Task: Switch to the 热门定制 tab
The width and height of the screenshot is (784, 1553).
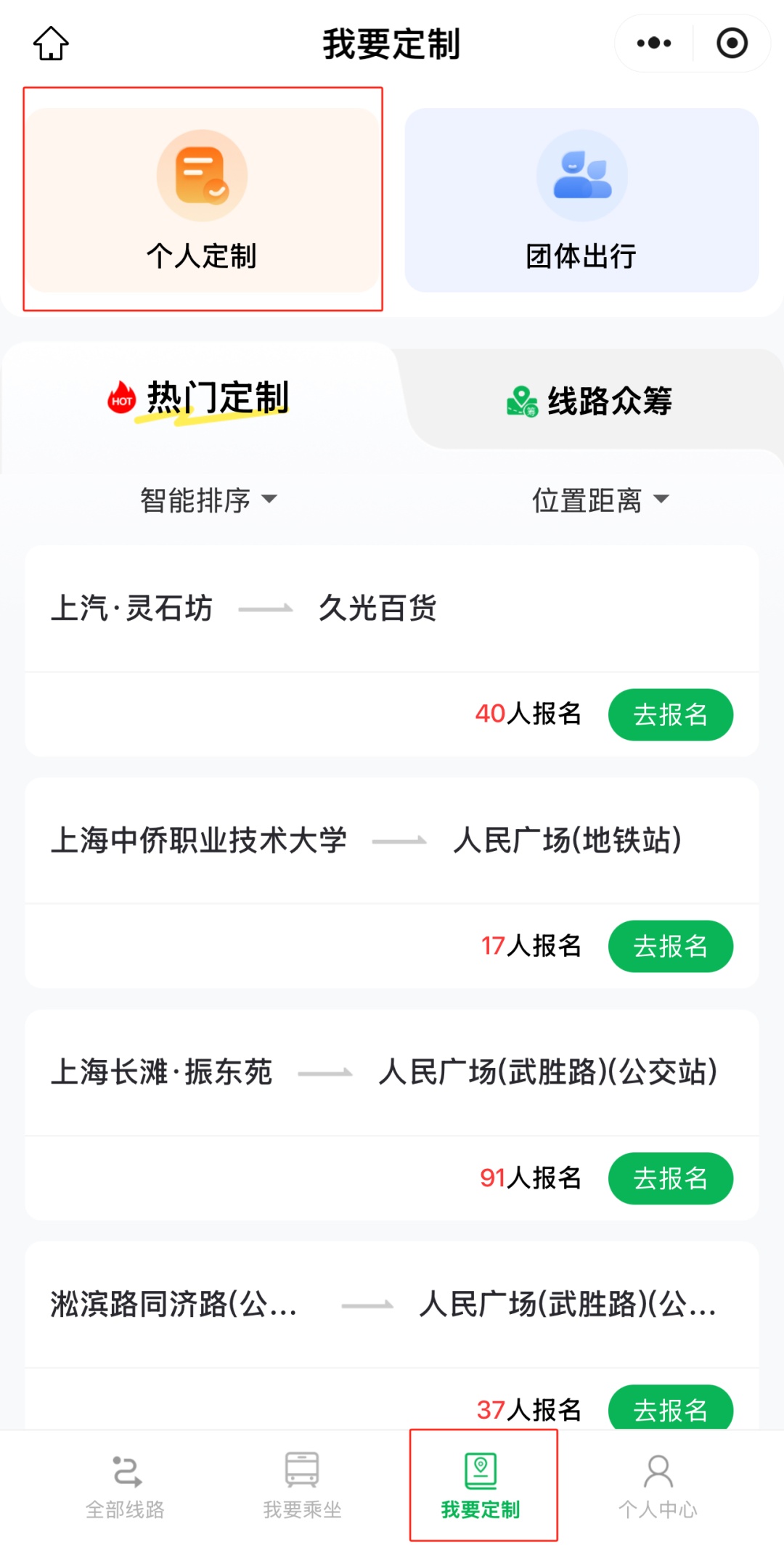Action: 198,398
